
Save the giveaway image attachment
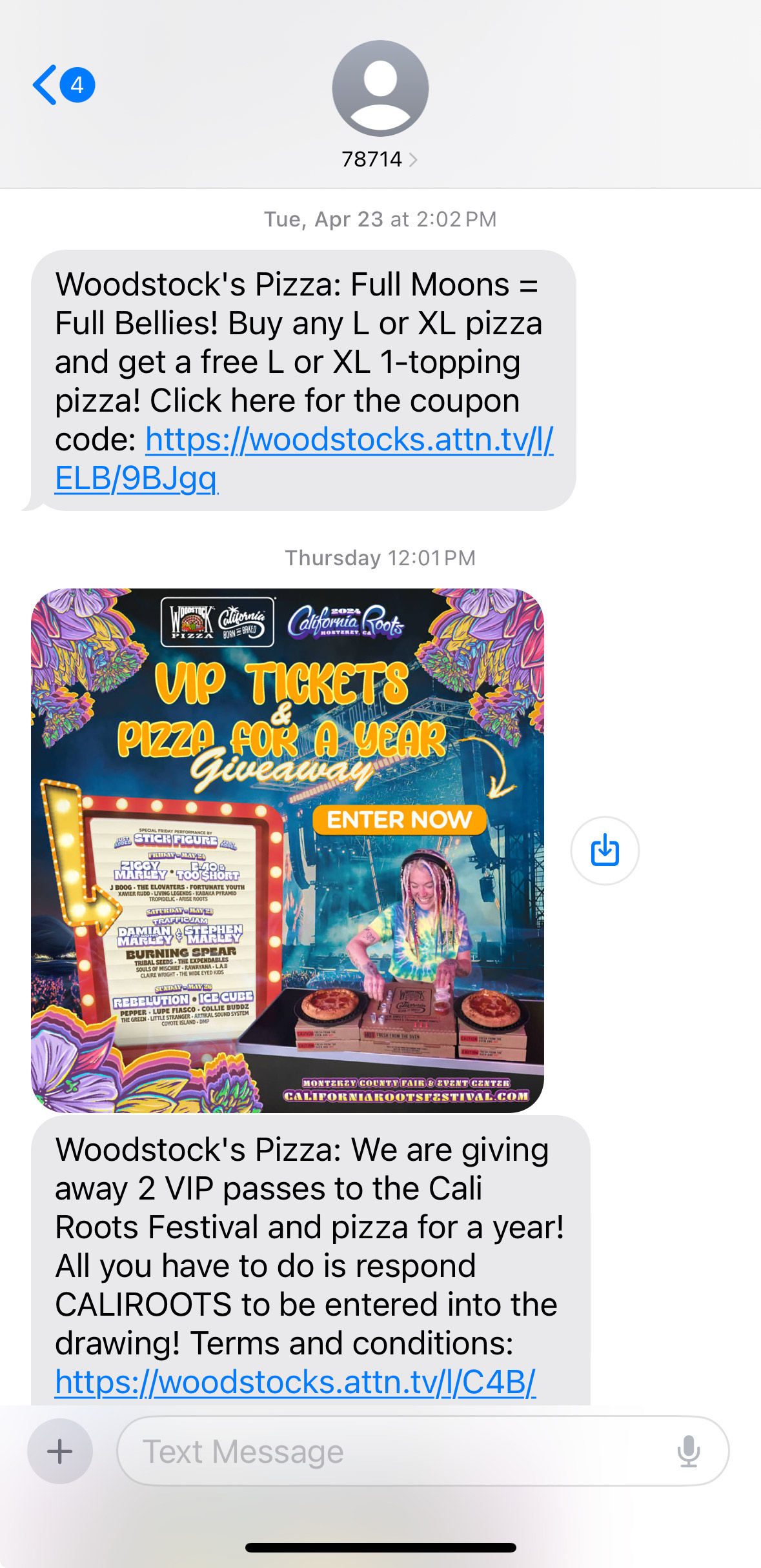605,850
